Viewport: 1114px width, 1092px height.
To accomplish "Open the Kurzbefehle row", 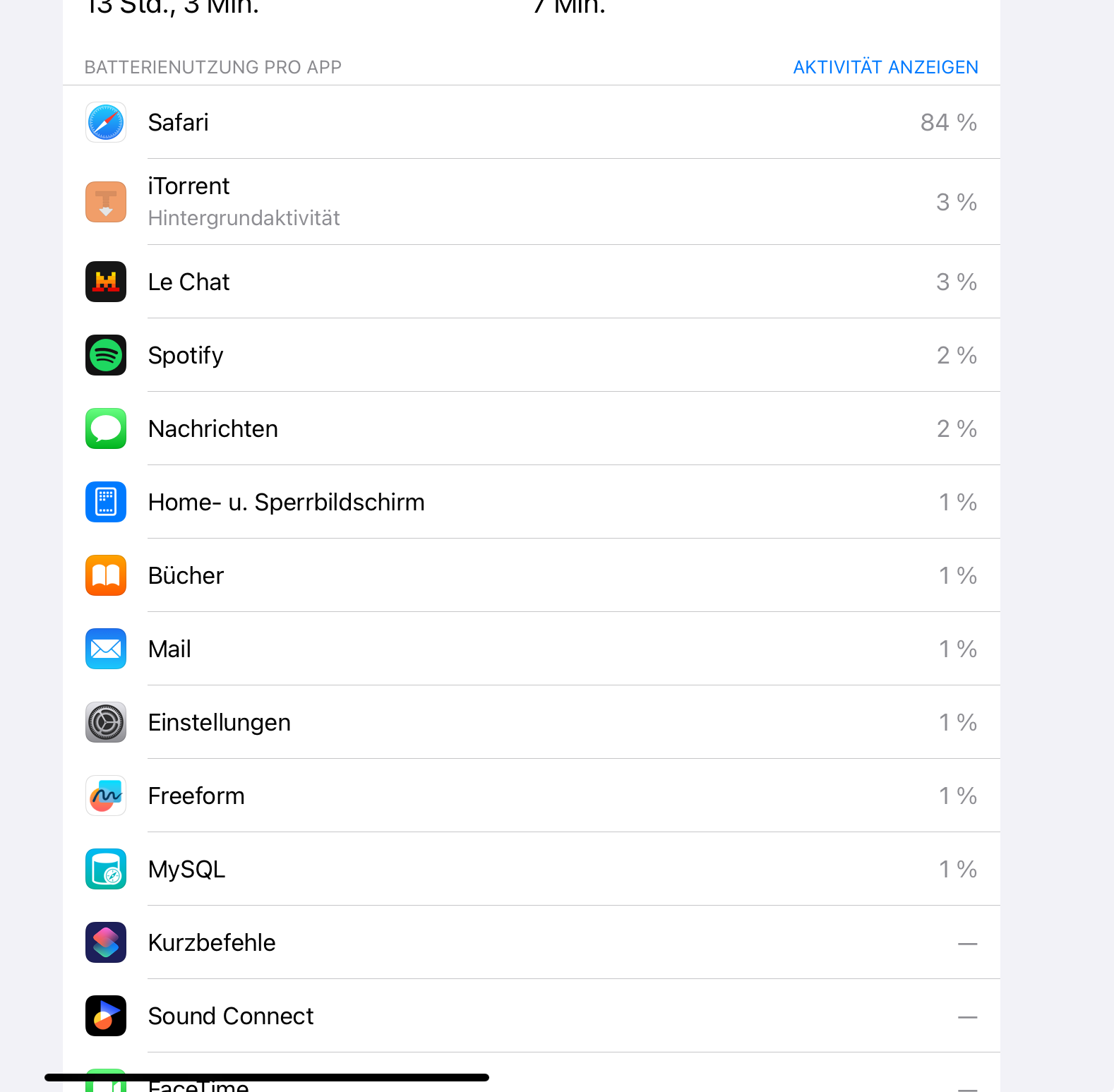I will (531, 942).
